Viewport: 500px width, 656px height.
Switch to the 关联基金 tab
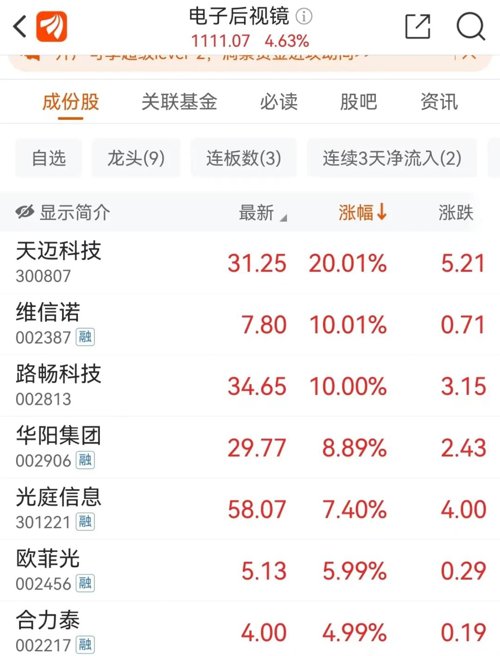(x=179, y=102)
